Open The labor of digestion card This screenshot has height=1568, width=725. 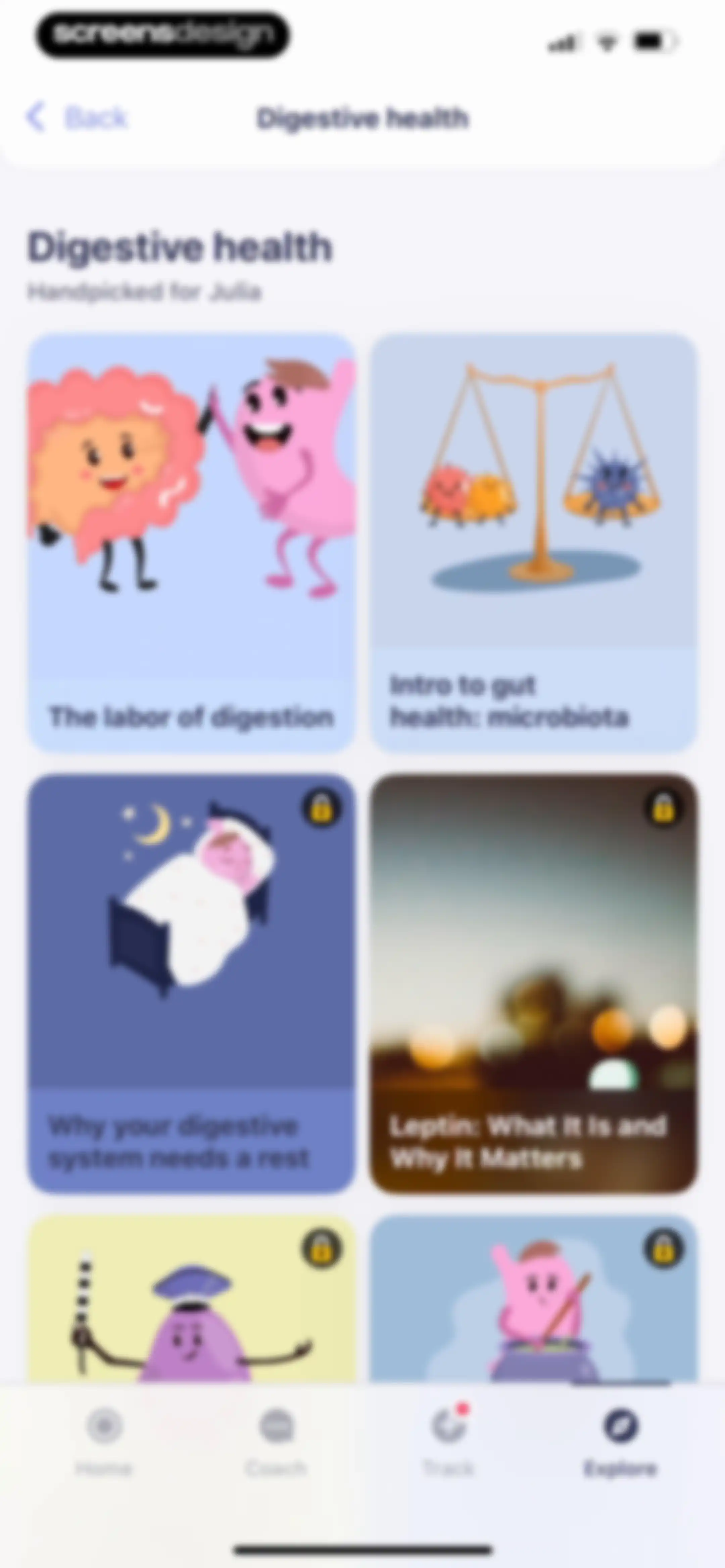tap(192, 543)
